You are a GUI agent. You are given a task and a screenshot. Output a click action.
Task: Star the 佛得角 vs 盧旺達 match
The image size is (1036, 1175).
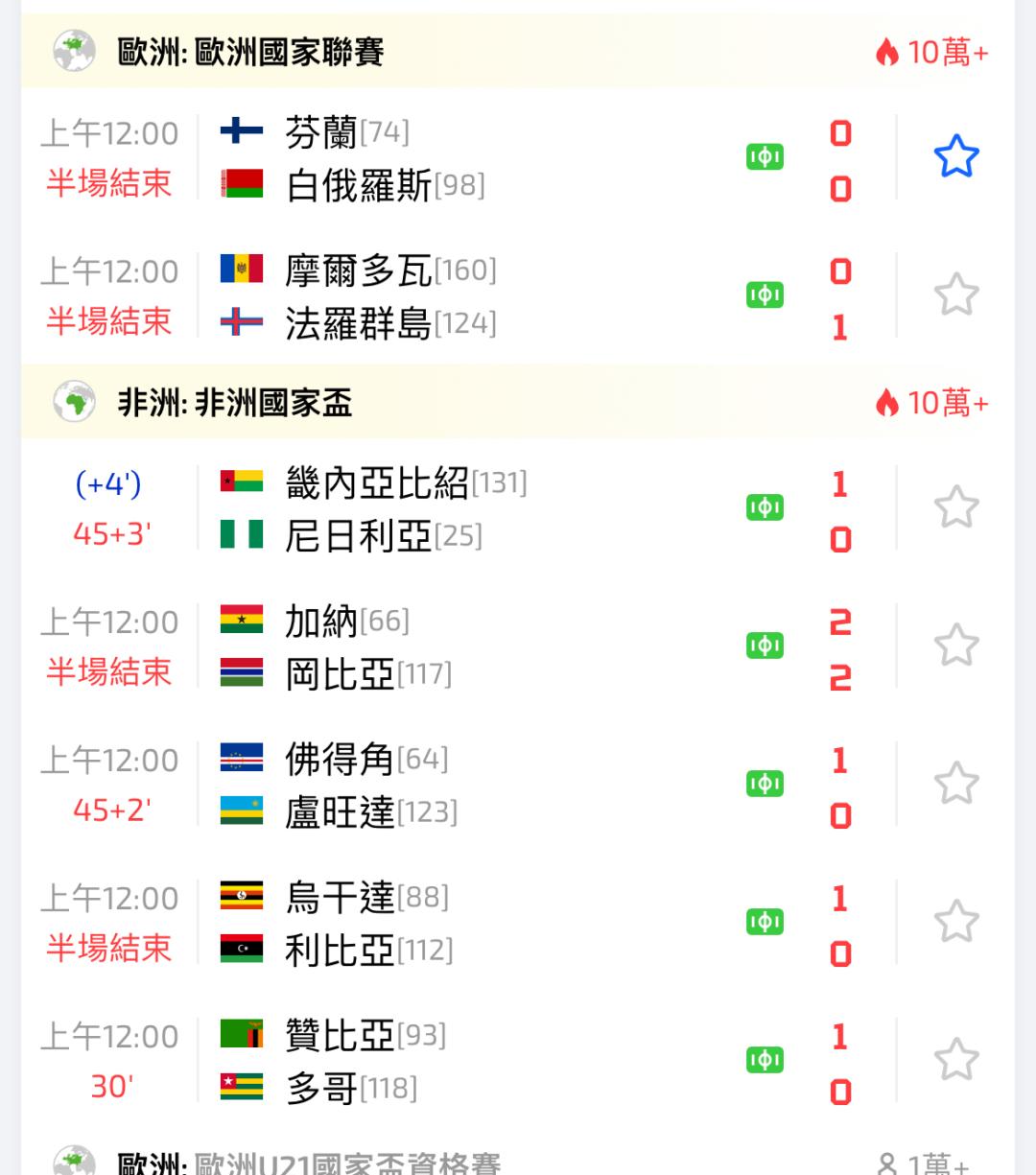pos(956,784)
